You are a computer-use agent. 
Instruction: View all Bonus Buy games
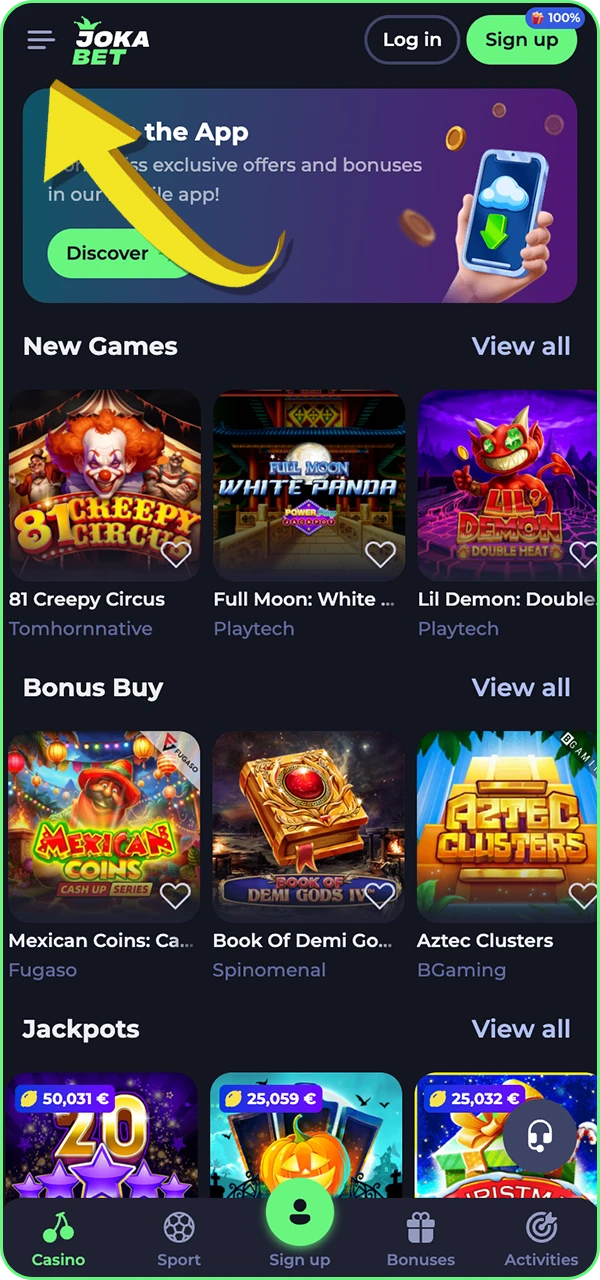pos(520,687)
